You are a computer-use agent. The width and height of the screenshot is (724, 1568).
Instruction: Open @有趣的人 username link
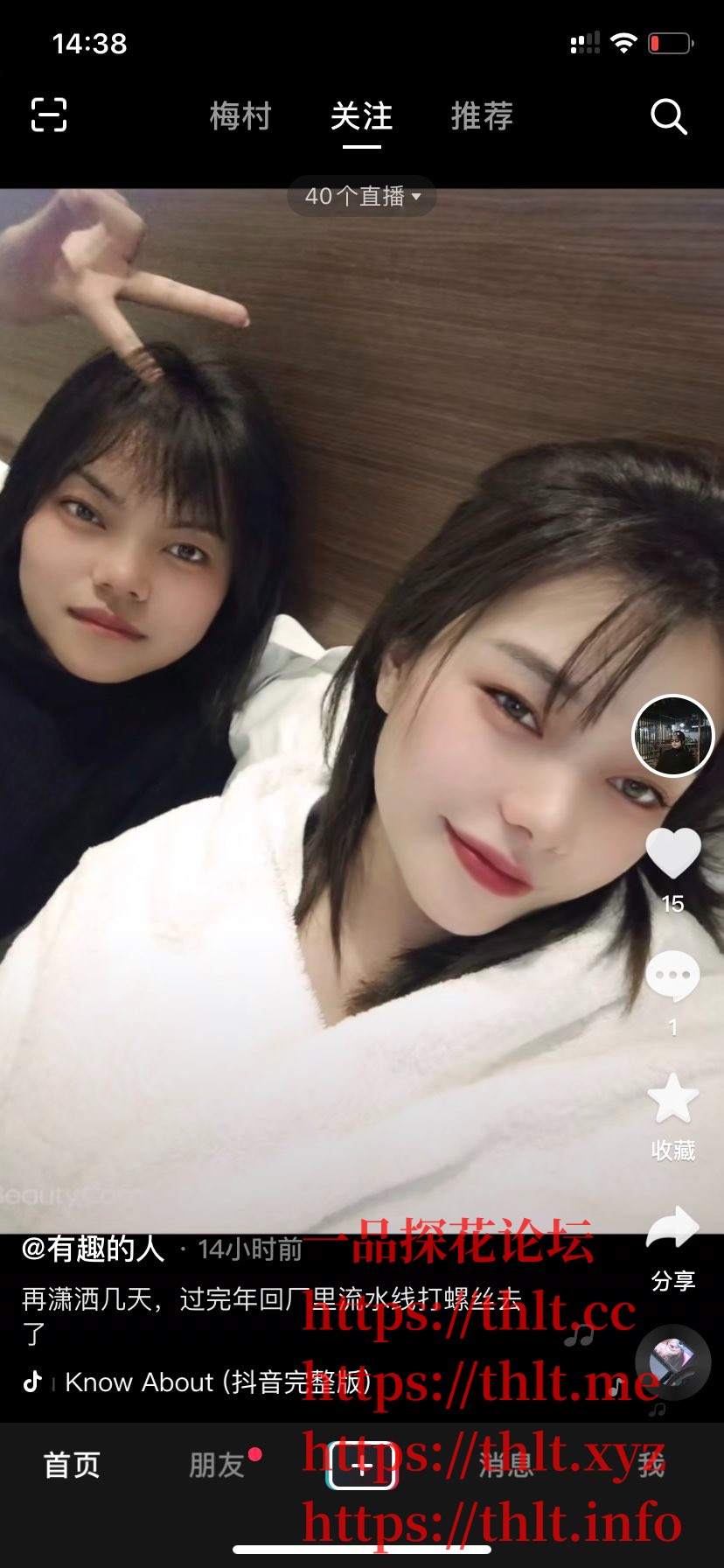pos(93,1249)
